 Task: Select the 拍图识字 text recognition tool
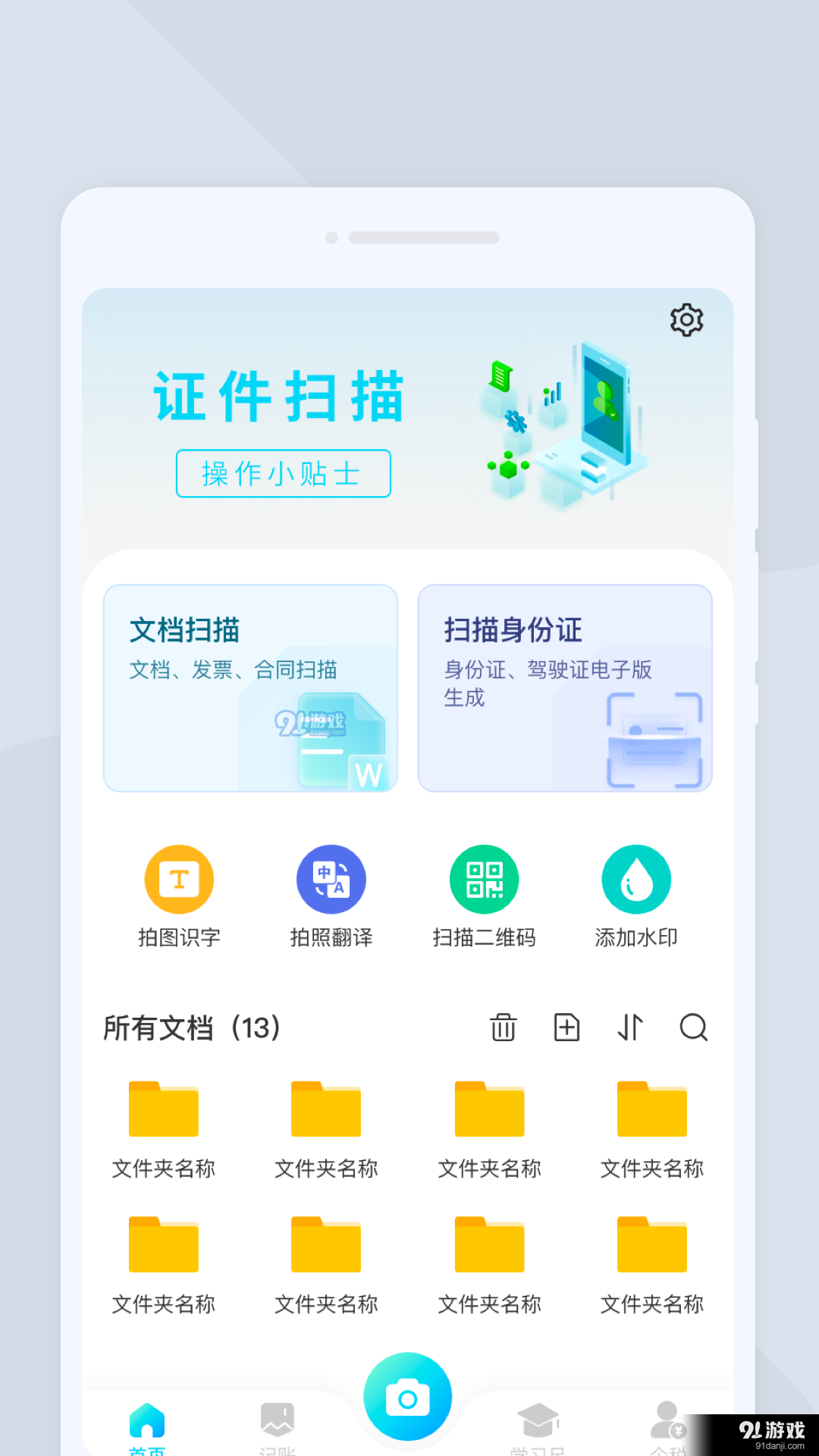pos(179,895)
